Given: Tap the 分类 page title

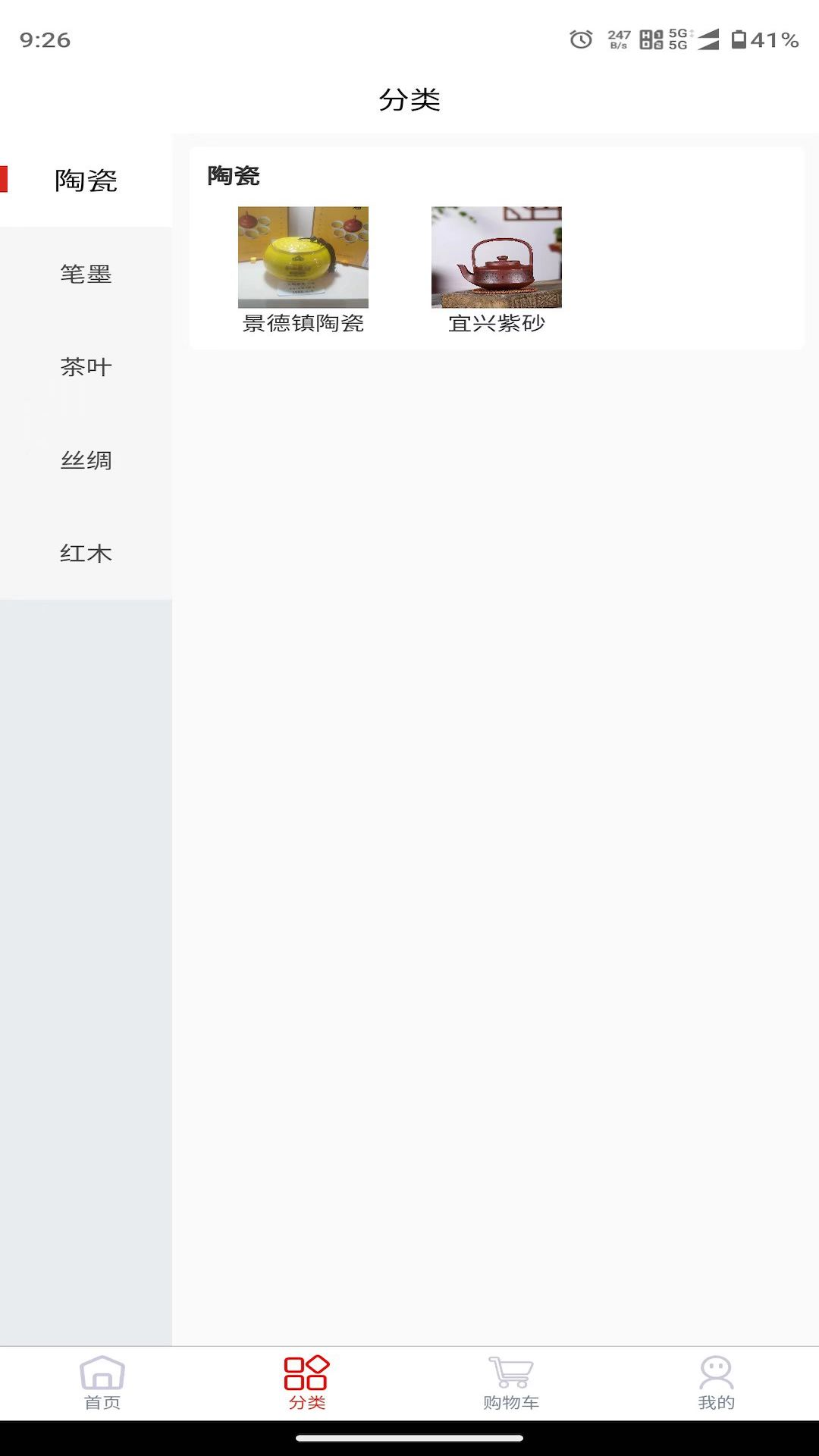Looking at the screenshot, I should tap(409, 99).
